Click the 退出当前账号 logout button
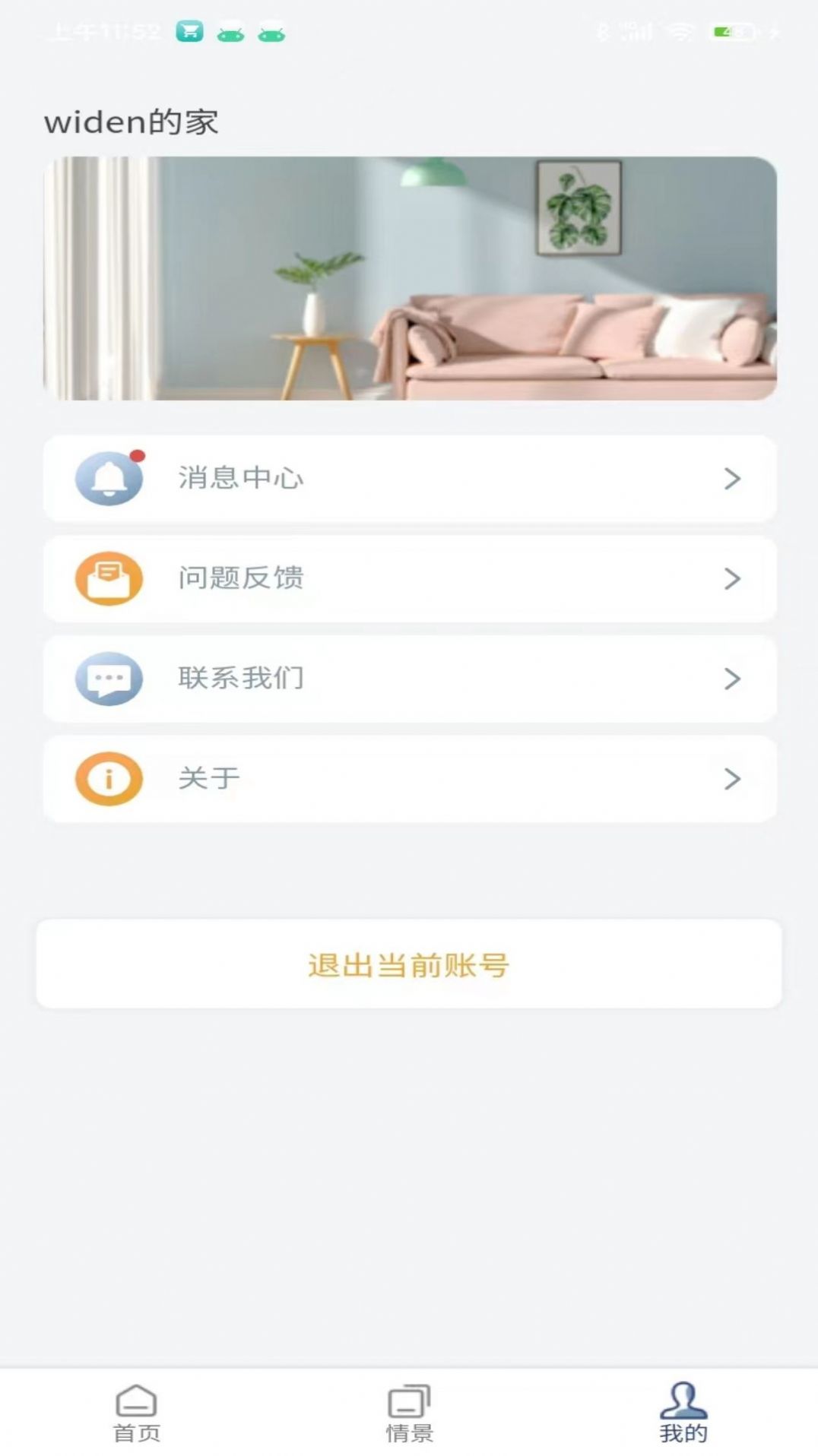Image resolution: width=818 pixels, height=1456 pixels. pyautogui.click(x=408, y=964)
